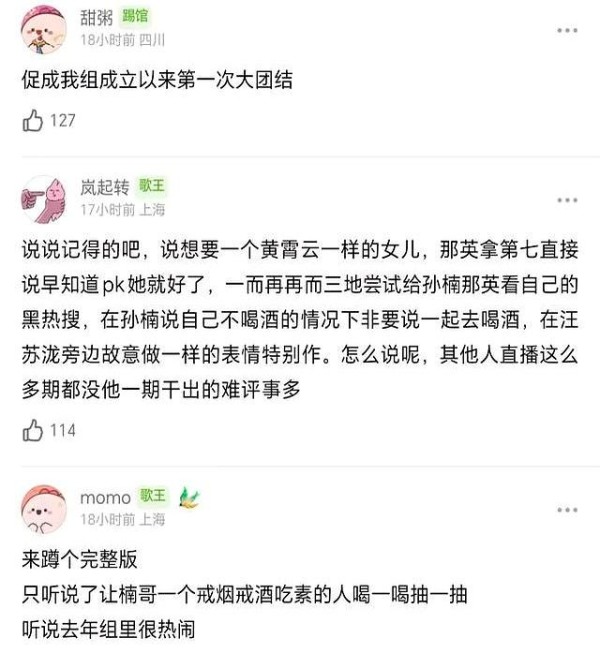This screenshot has width=600, height=653.
Task: View 岚起转's profile avatar
Action: (43, 198)
